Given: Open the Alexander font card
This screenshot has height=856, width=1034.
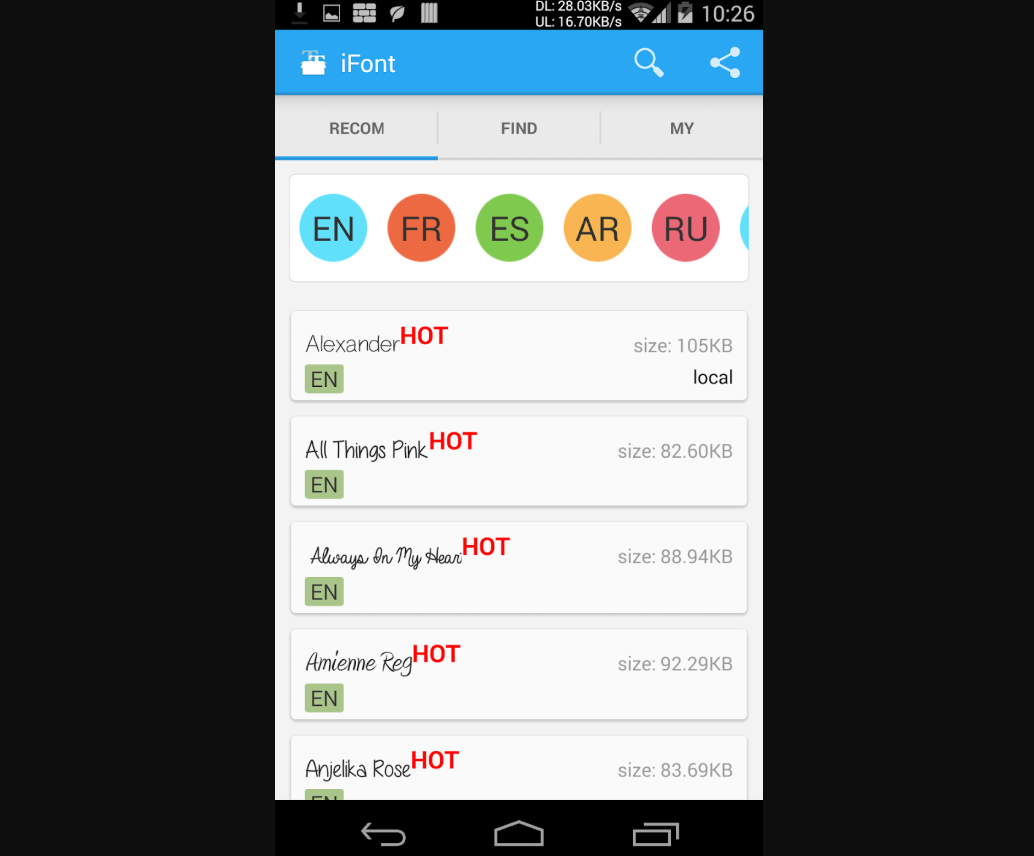Looking at the screenshot, I should (x=518, y=356).
